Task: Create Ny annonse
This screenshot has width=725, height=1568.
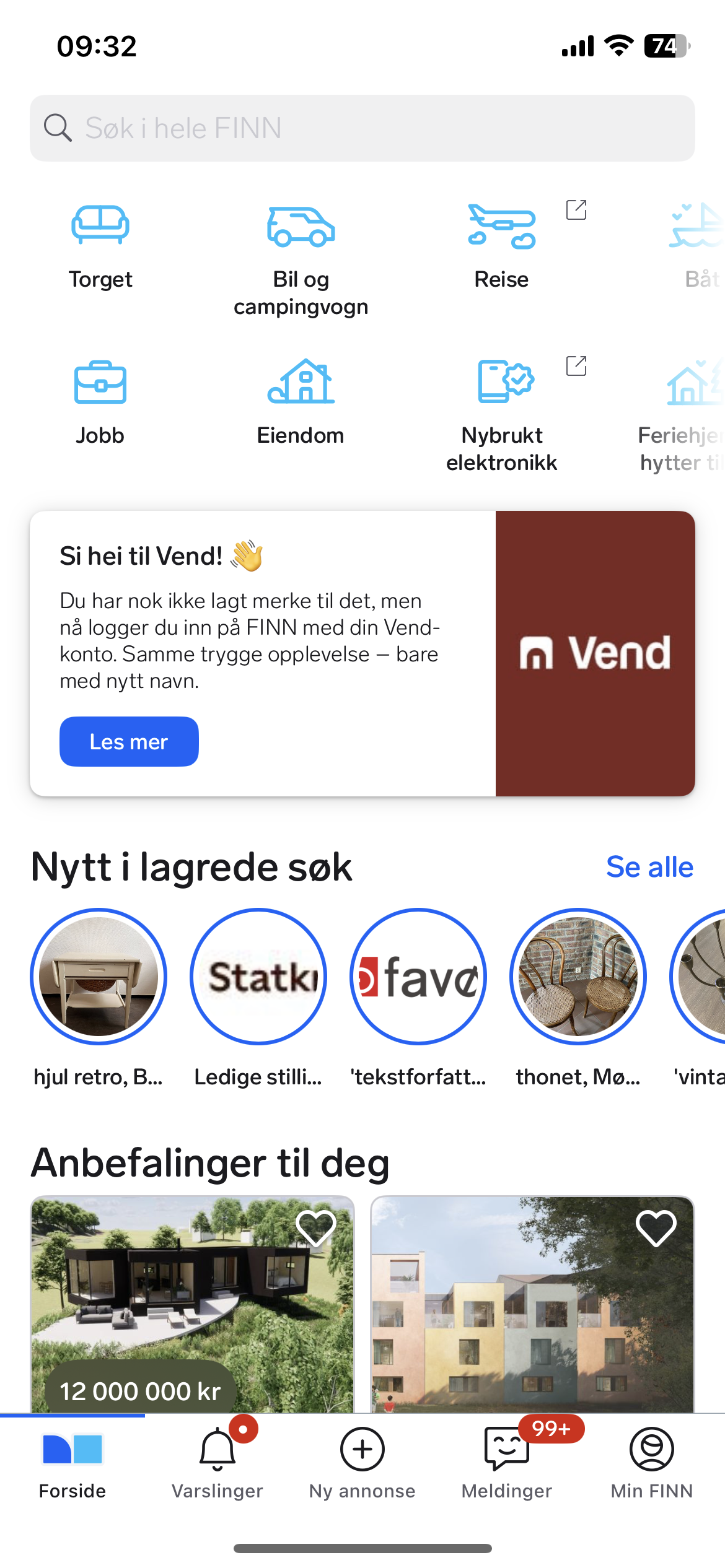Action: coord(362,1463)
